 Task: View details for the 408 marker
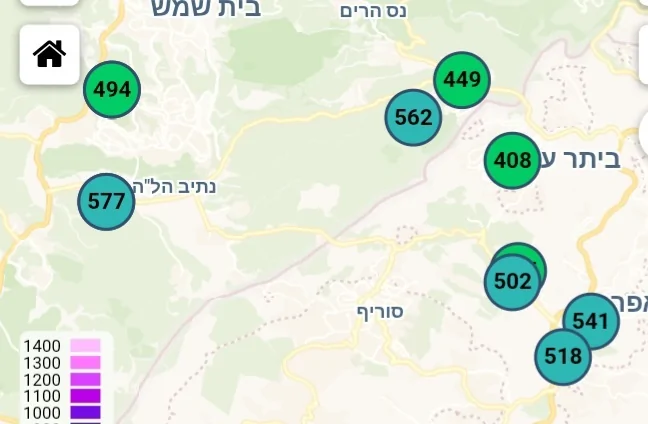512,160
